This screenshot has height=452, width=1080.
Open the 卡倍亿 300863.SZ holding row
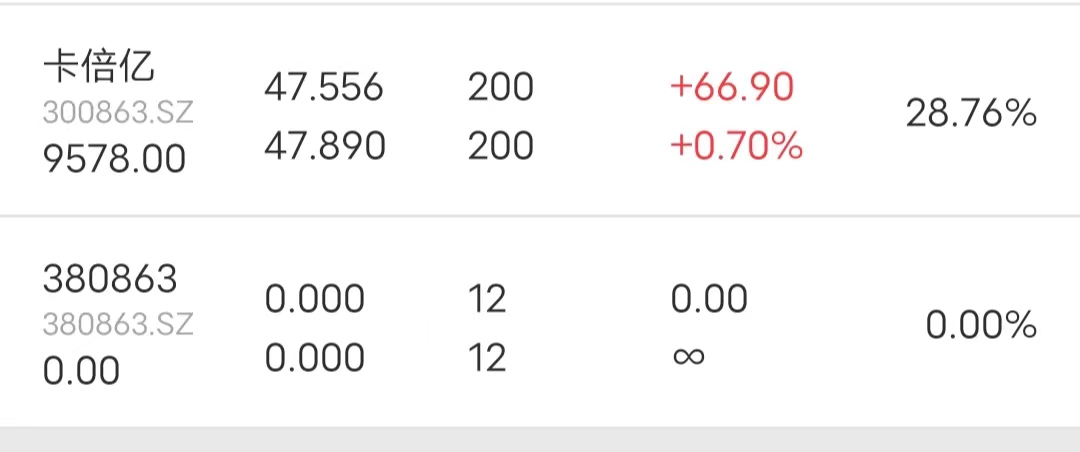[540, 116]
